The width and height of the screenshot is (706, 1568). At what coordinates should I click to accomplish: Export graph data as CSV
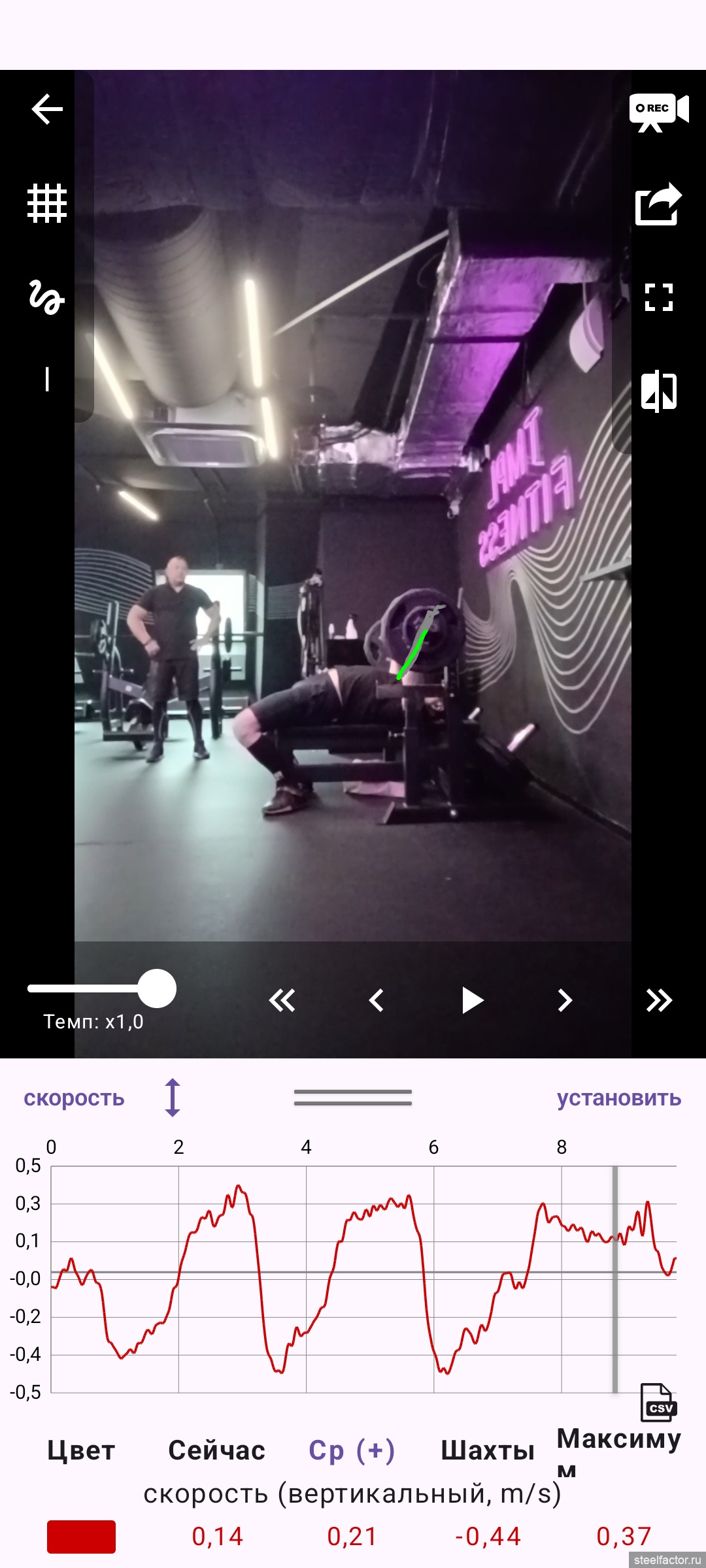pos(660,1403)
